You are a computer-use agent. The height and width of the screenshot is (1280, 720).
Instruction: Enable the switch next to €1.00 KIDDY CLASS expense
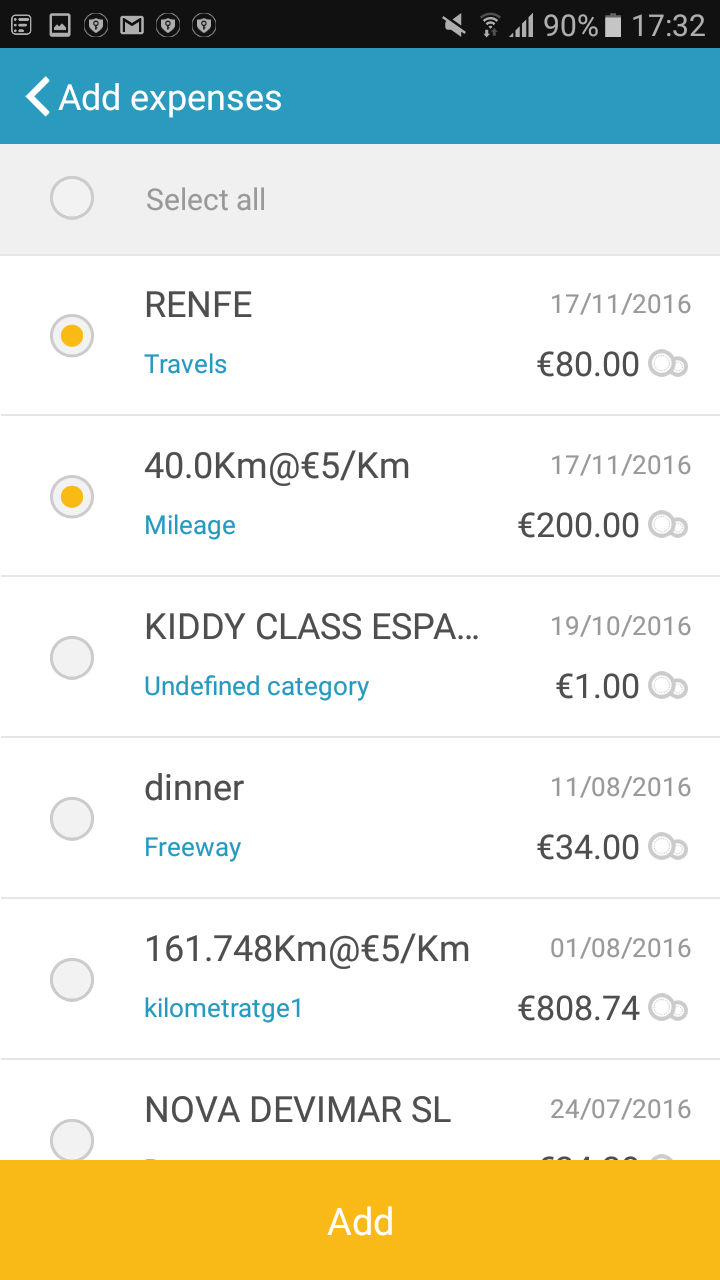(668, 686)
